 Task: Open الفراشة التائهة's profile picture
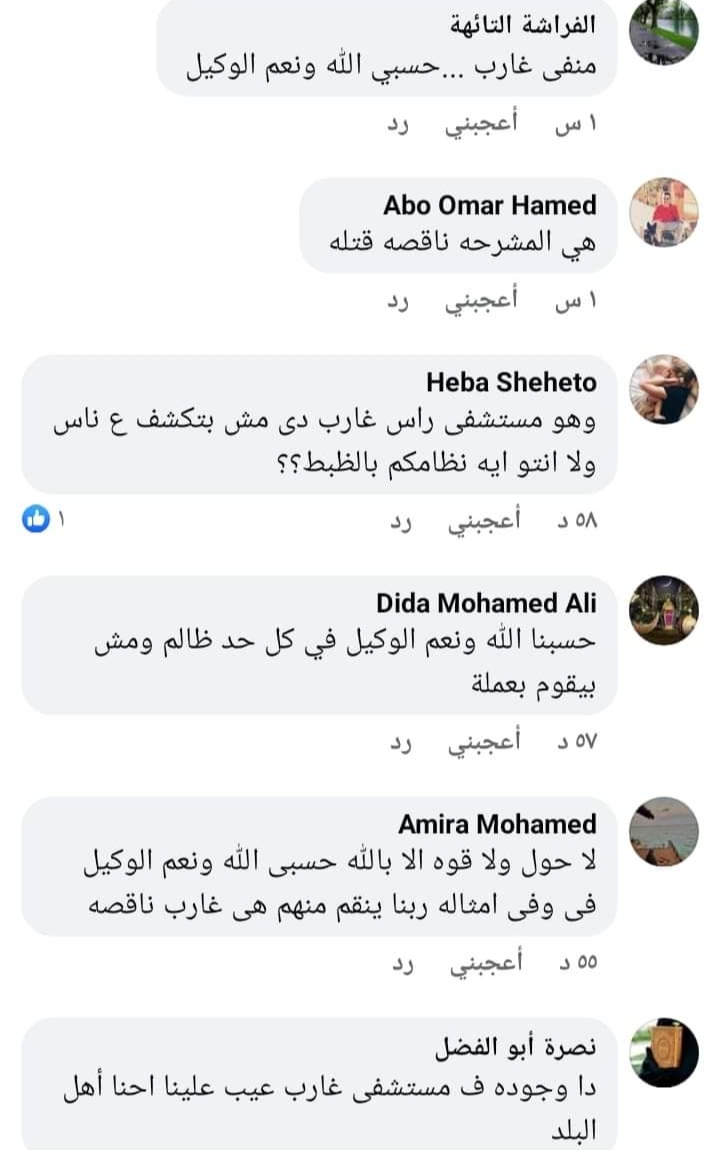[664, 31]
